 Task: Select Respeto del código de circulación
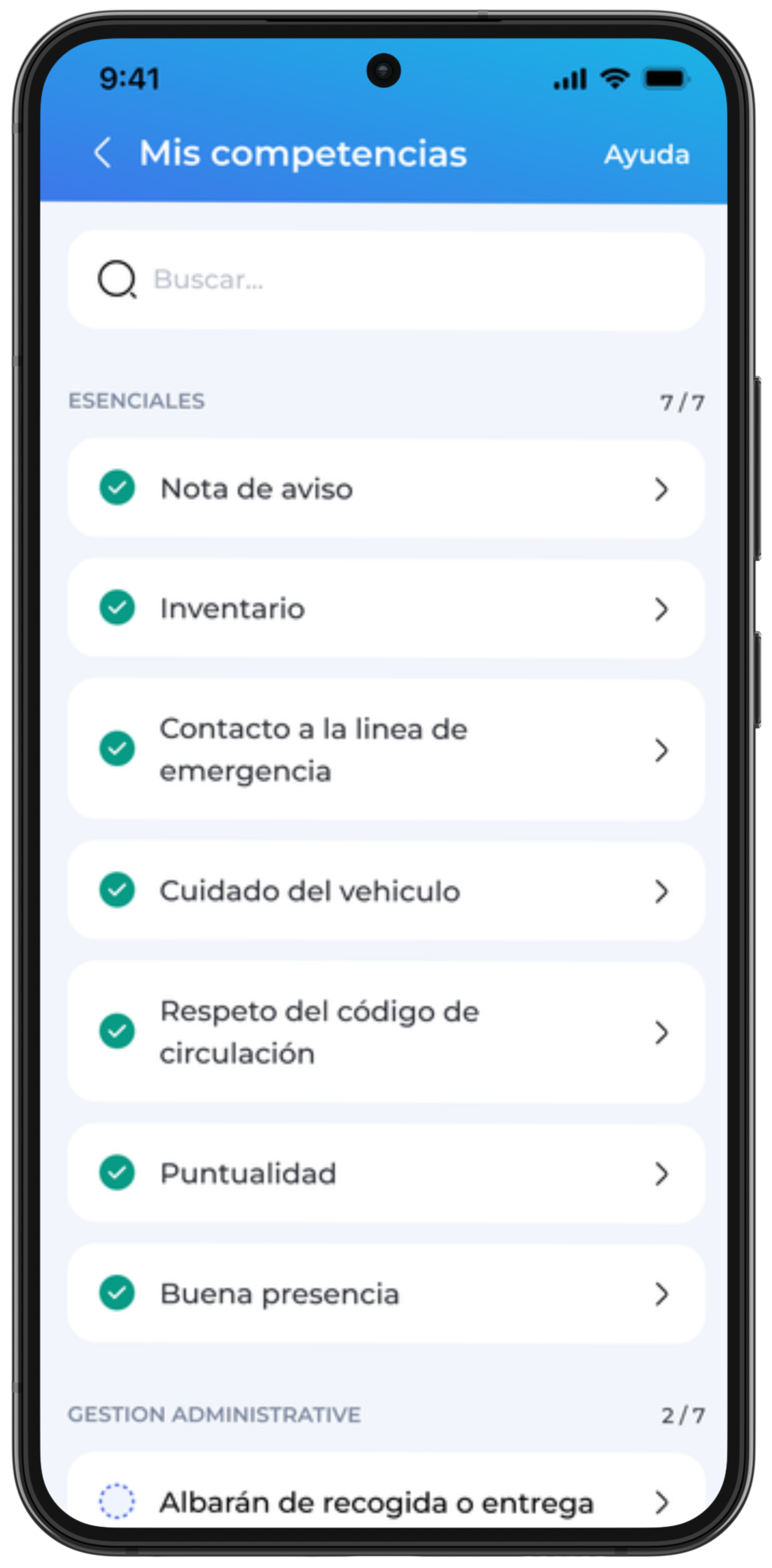coord(386,1032)
